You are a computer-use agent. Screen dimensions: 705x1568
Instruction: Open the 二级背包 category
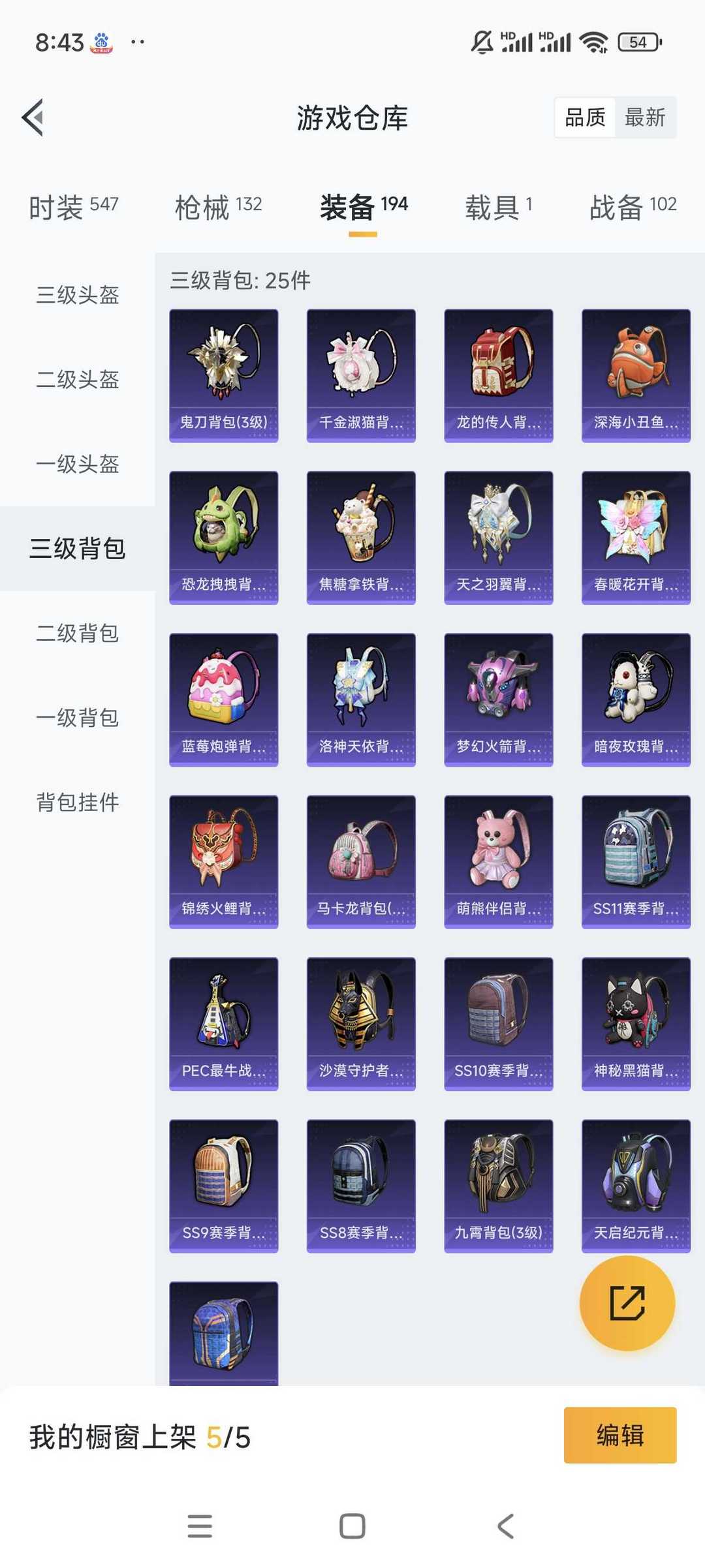(78, 633)
